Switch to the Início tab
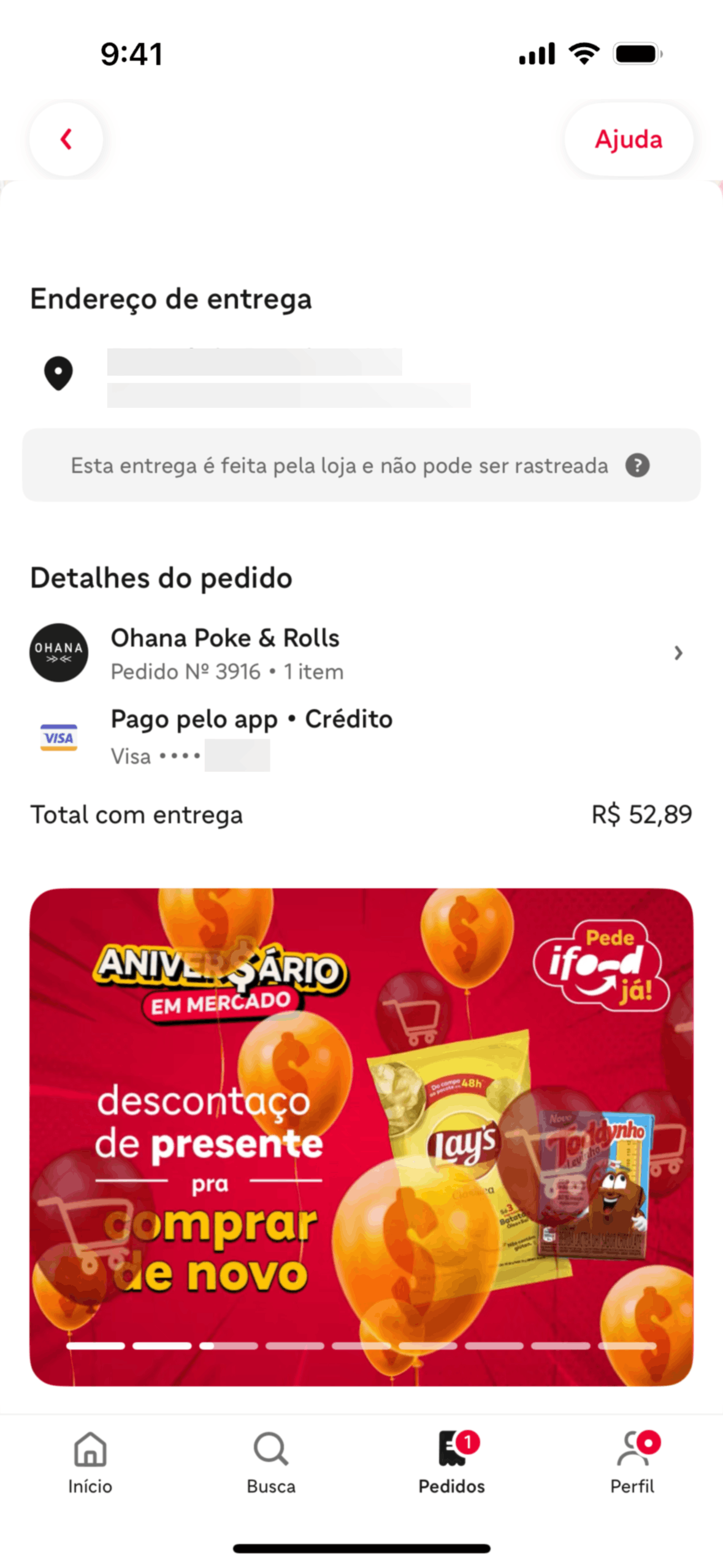The image size is (723, 1568). pyautogui.click(x=90, y=1463)
